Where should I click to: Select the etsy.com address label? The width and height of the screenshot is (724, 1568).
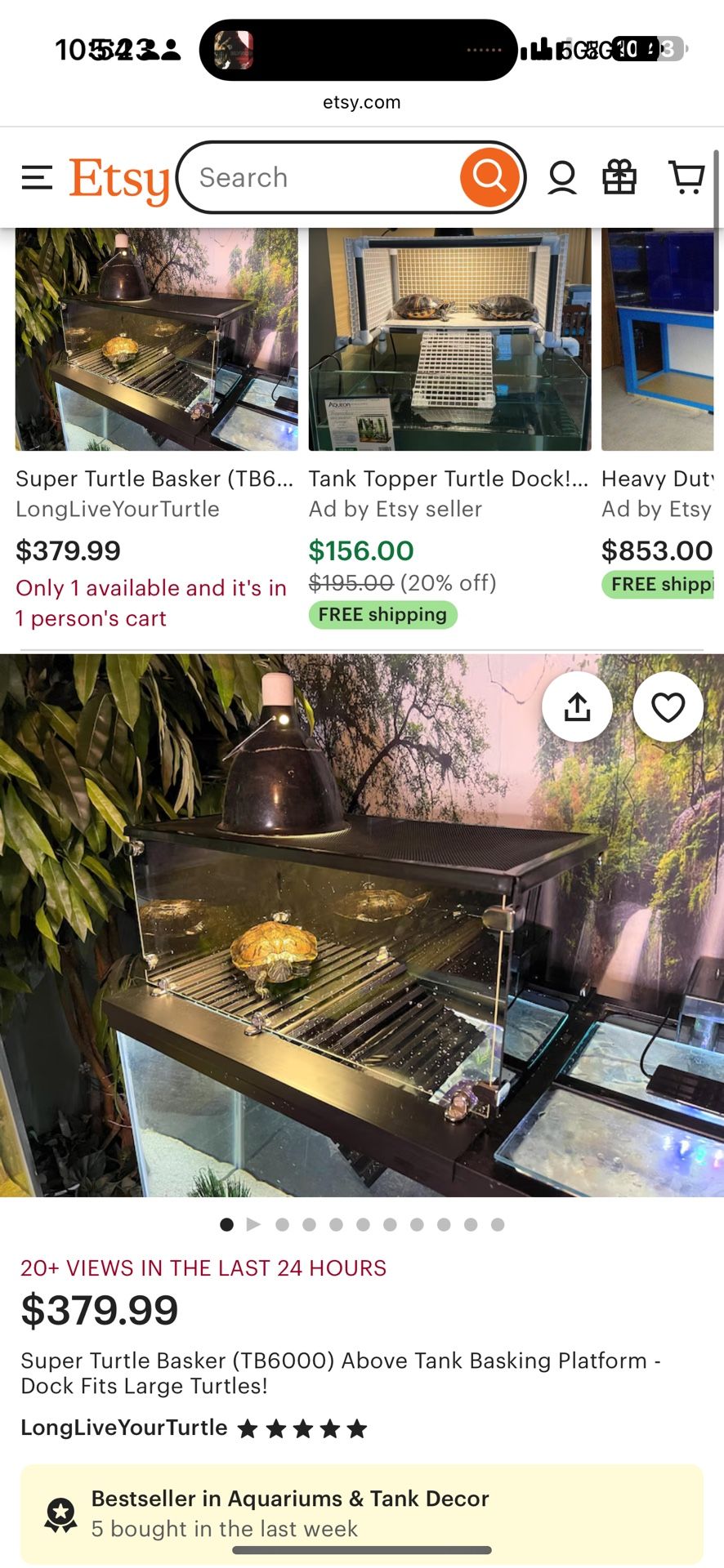pos(362,102)
